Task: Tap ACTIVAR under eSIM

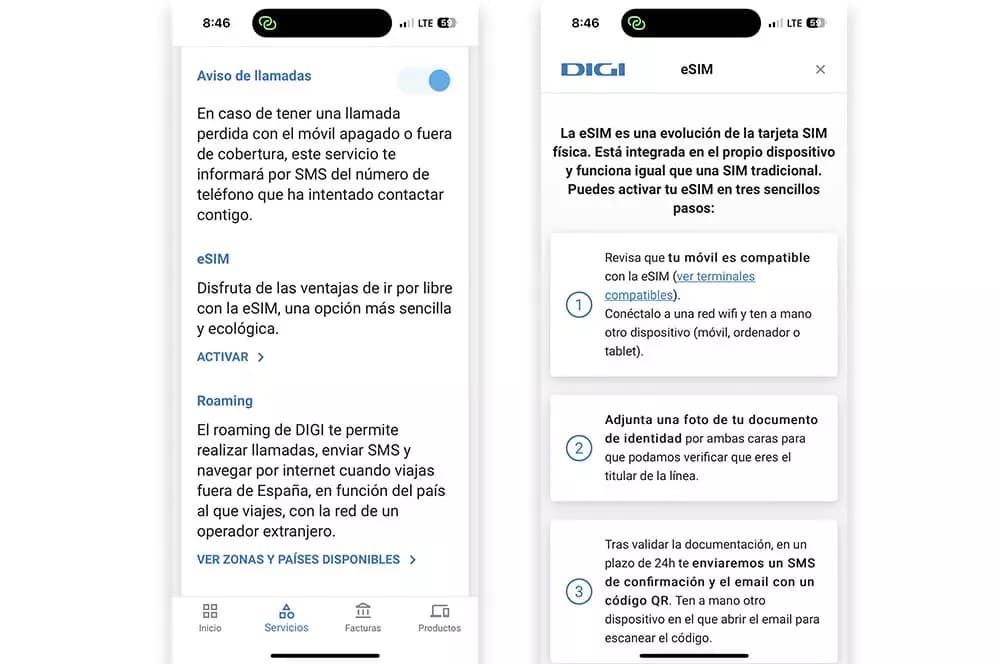Action: 230,357
